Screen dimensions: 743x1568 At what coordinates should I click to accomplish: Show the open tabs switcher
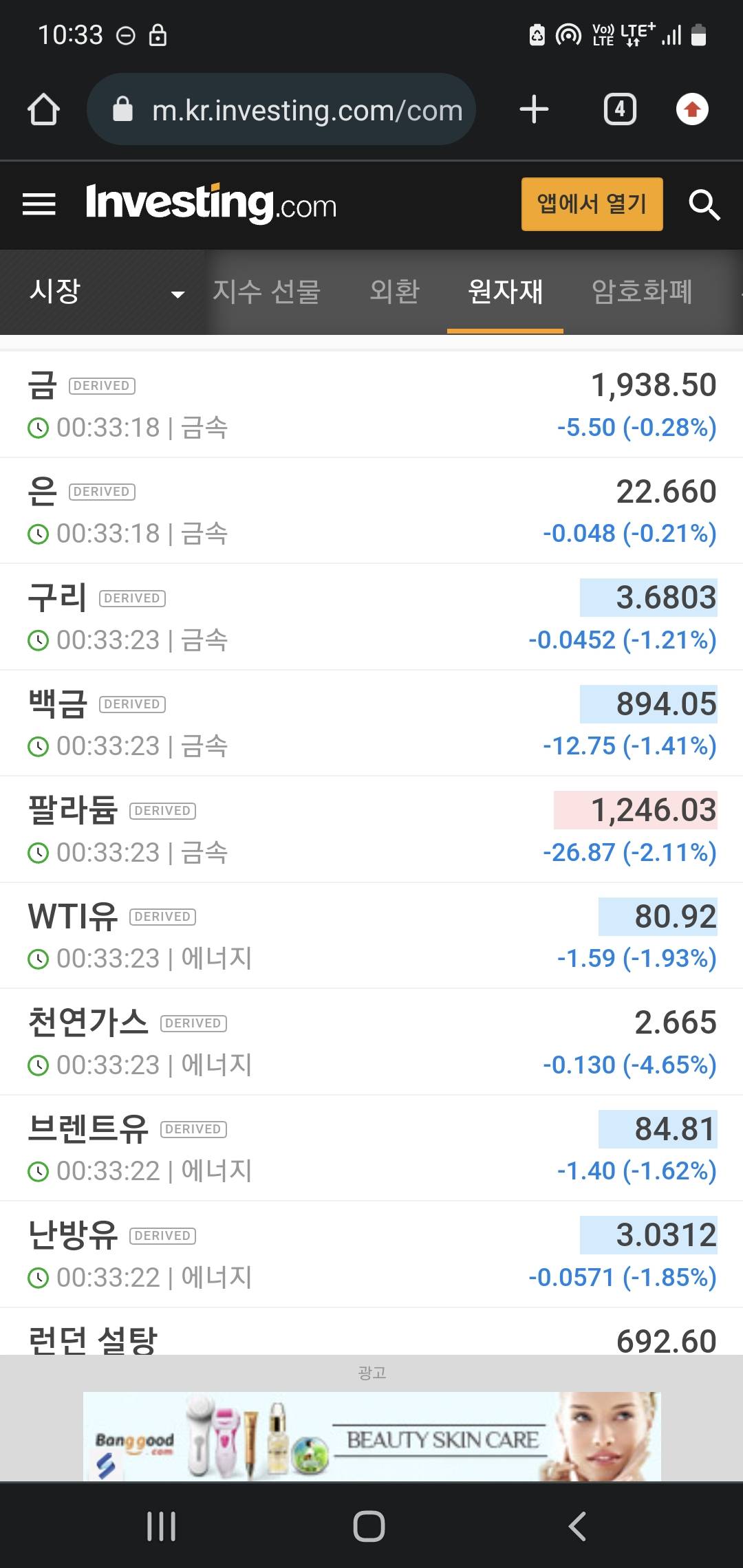click(x=619, y=110)
